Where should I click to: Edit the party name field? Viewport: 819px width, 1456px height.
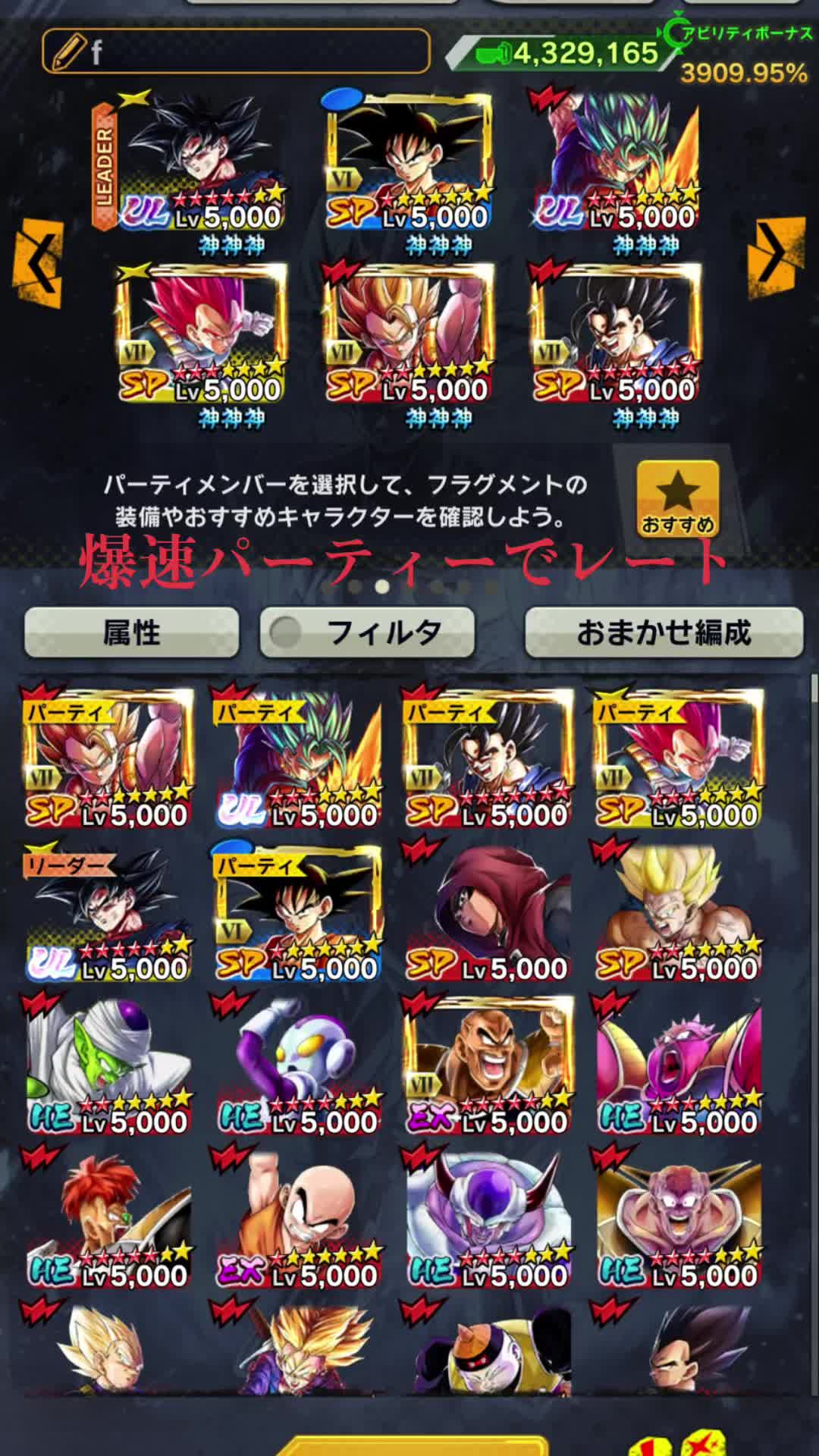[236, 52]
